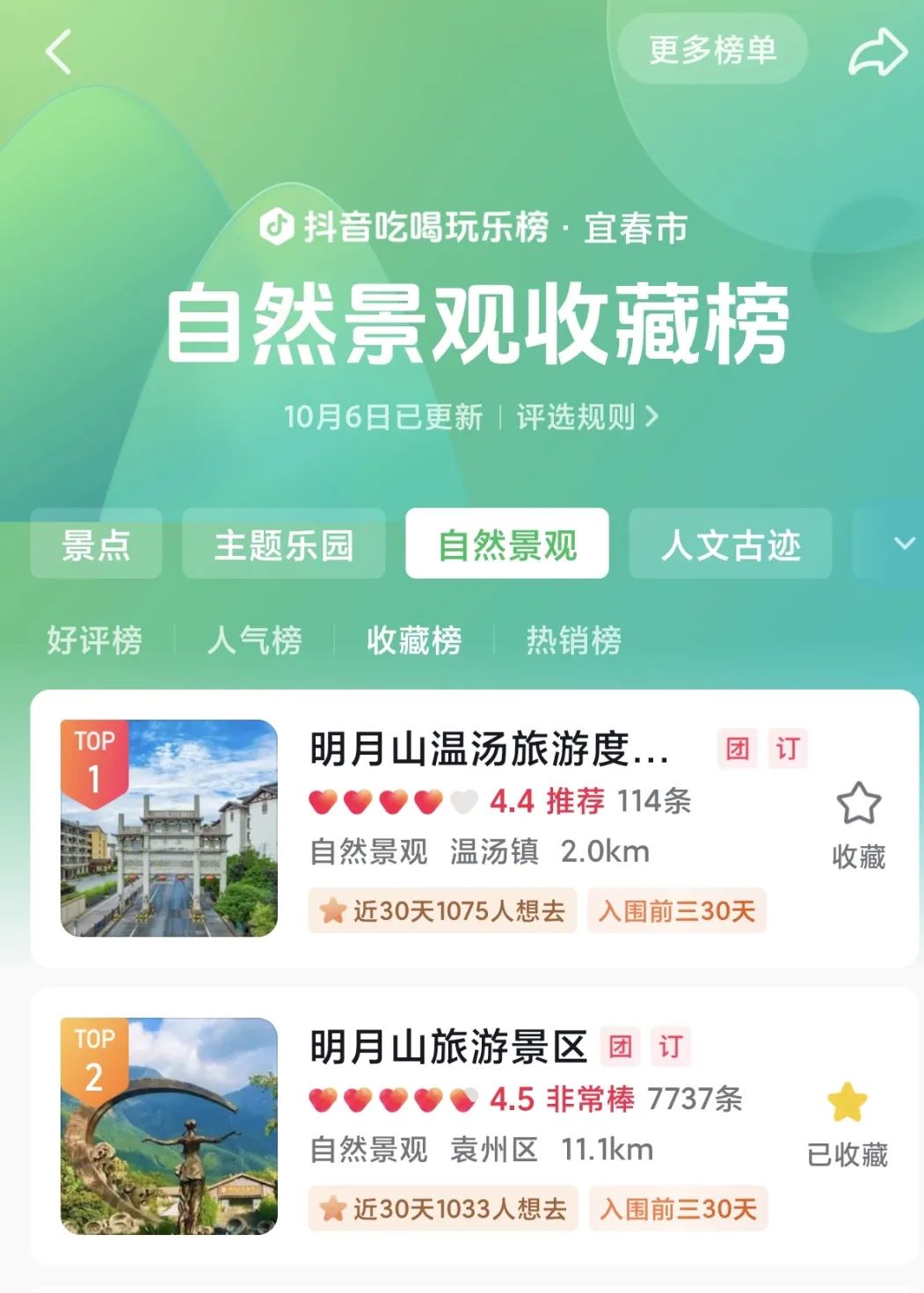Select the 自然景观 category tab
The width and height of the screenshot is (924, 1293).
pos(506,544)
